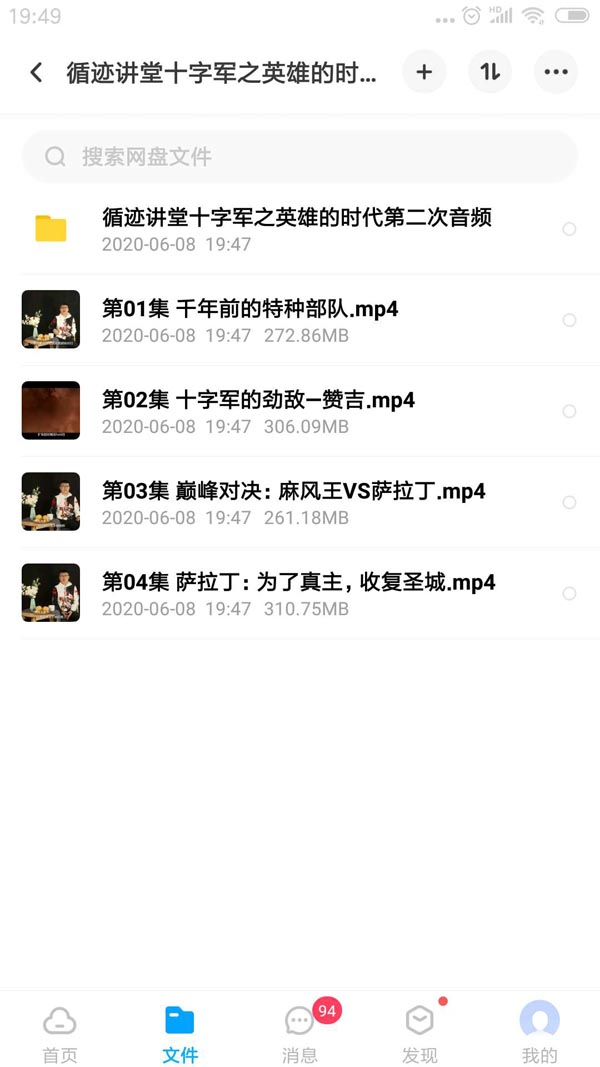Viewport: 600px width, 1067px height.
Task: Open the three-dot overflow menu
Action: click(x=556, y=72)
